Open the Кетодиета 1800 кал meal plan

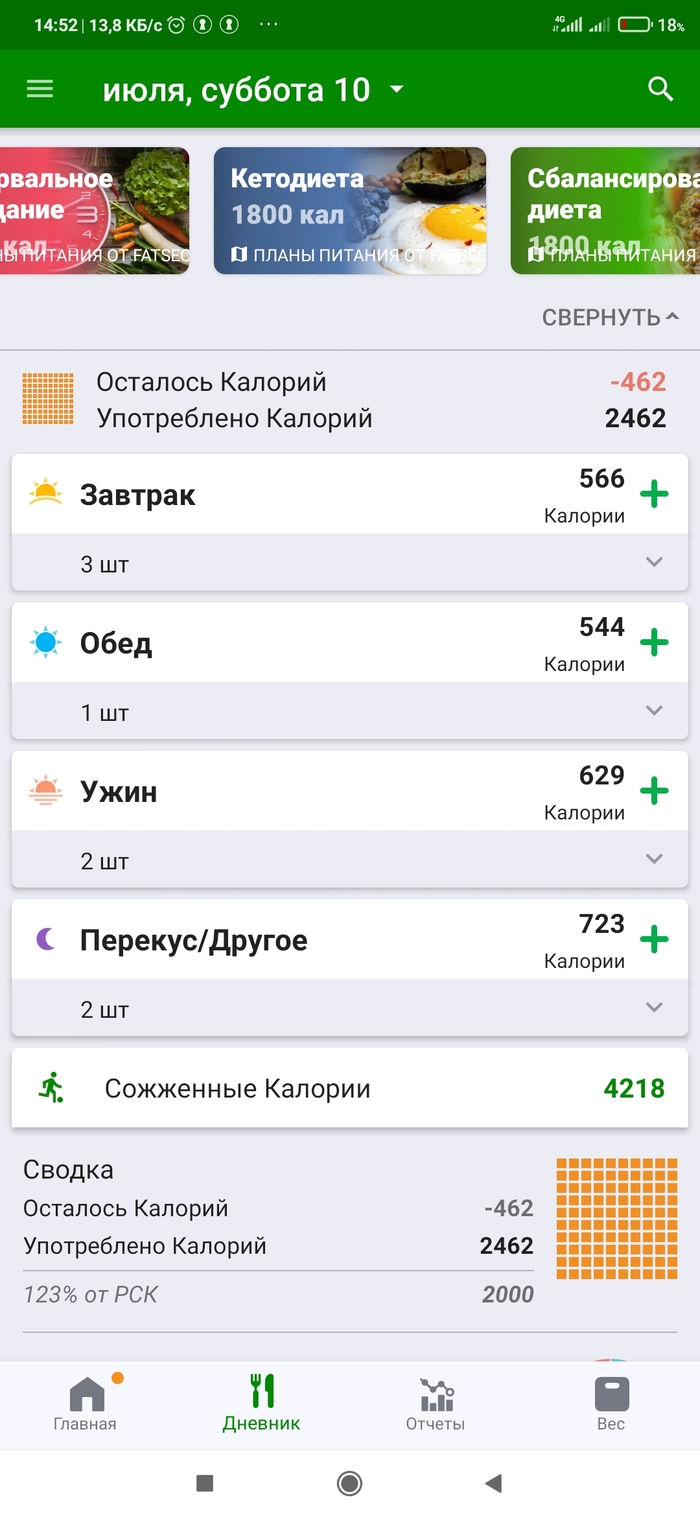point(350,211)
